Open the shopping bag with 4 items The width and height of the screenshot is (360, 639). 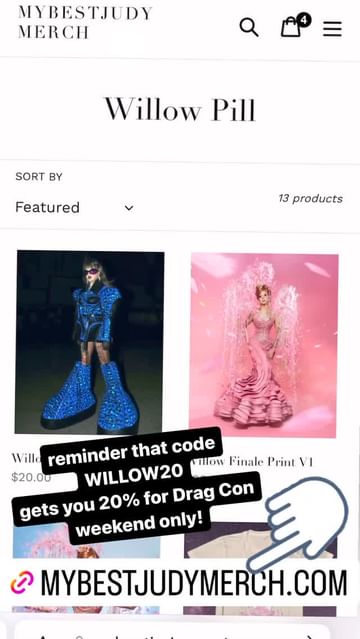click(x=295, y=25)
